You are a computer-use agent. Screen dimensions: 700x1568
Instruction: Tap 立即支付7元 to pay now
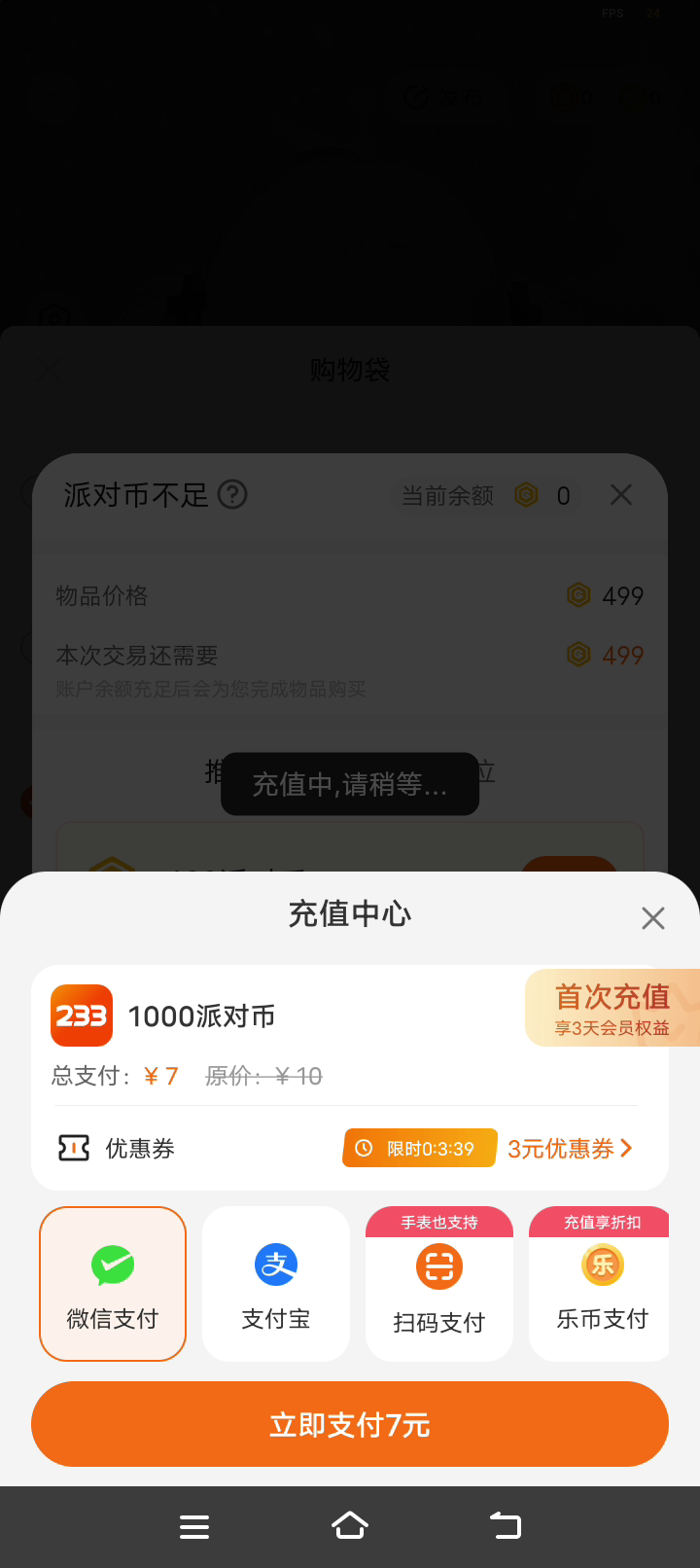350,1424
